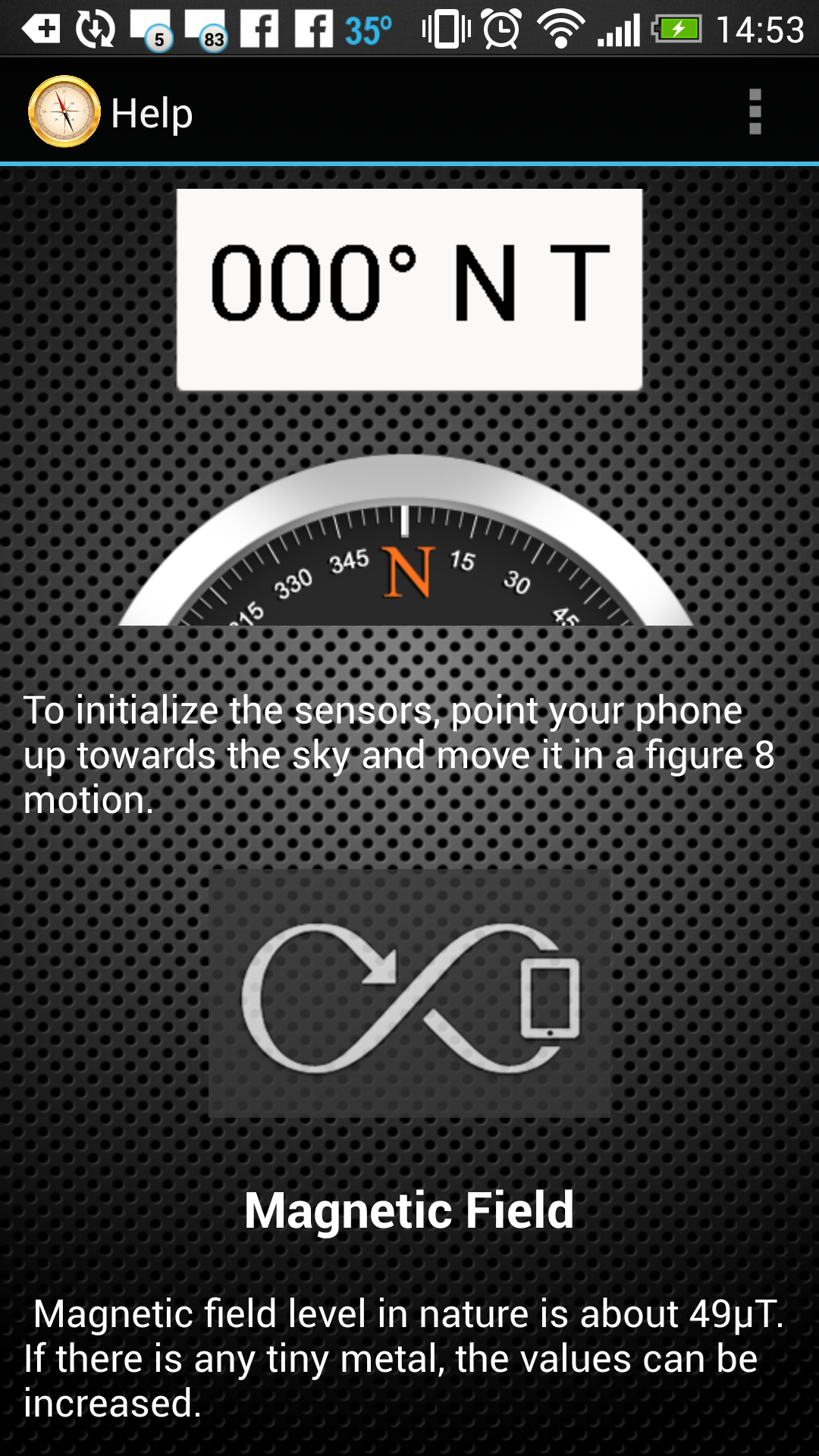
Task: Click the 000 degrees N T heading display
Action: tap(409, 287)
